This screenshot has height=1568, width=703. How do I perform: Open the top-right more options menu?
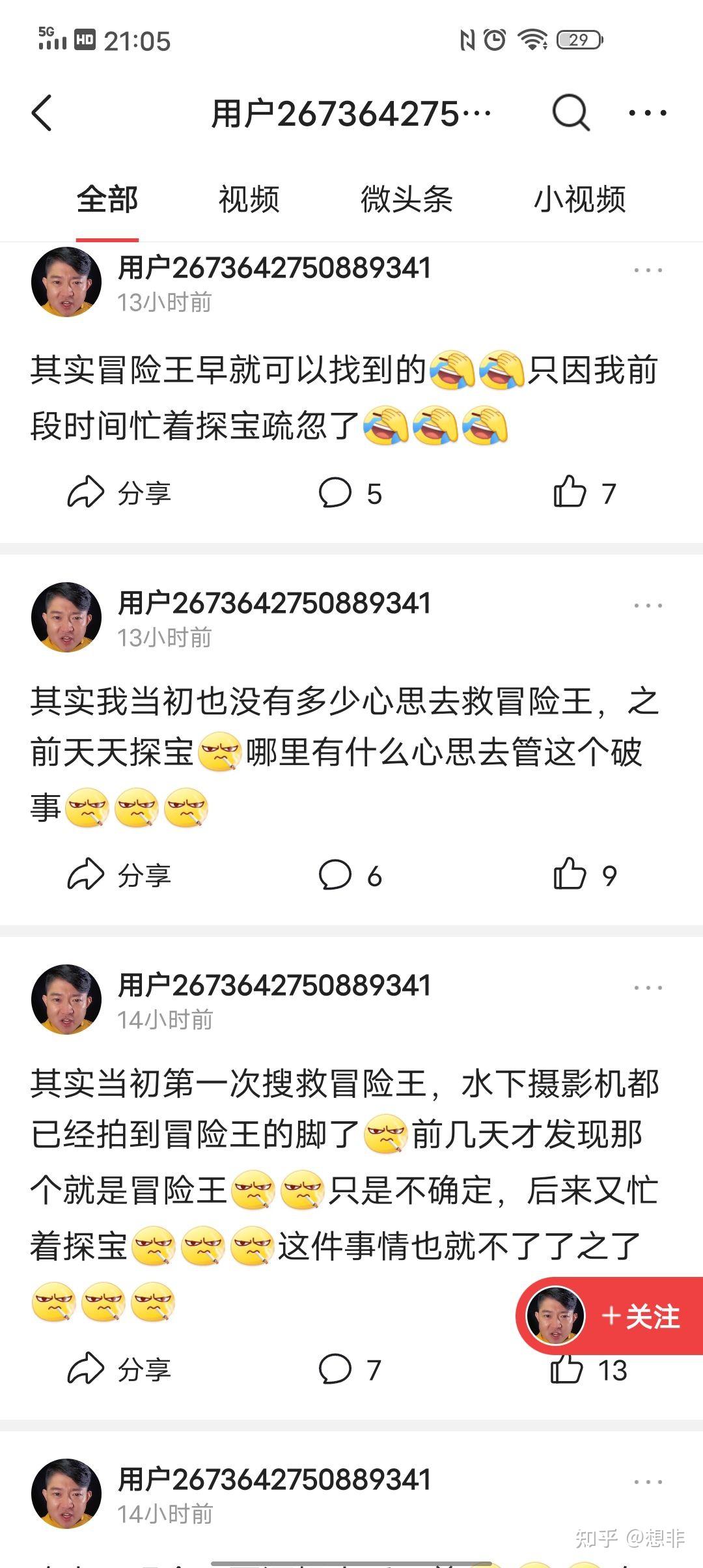(648, 112)
